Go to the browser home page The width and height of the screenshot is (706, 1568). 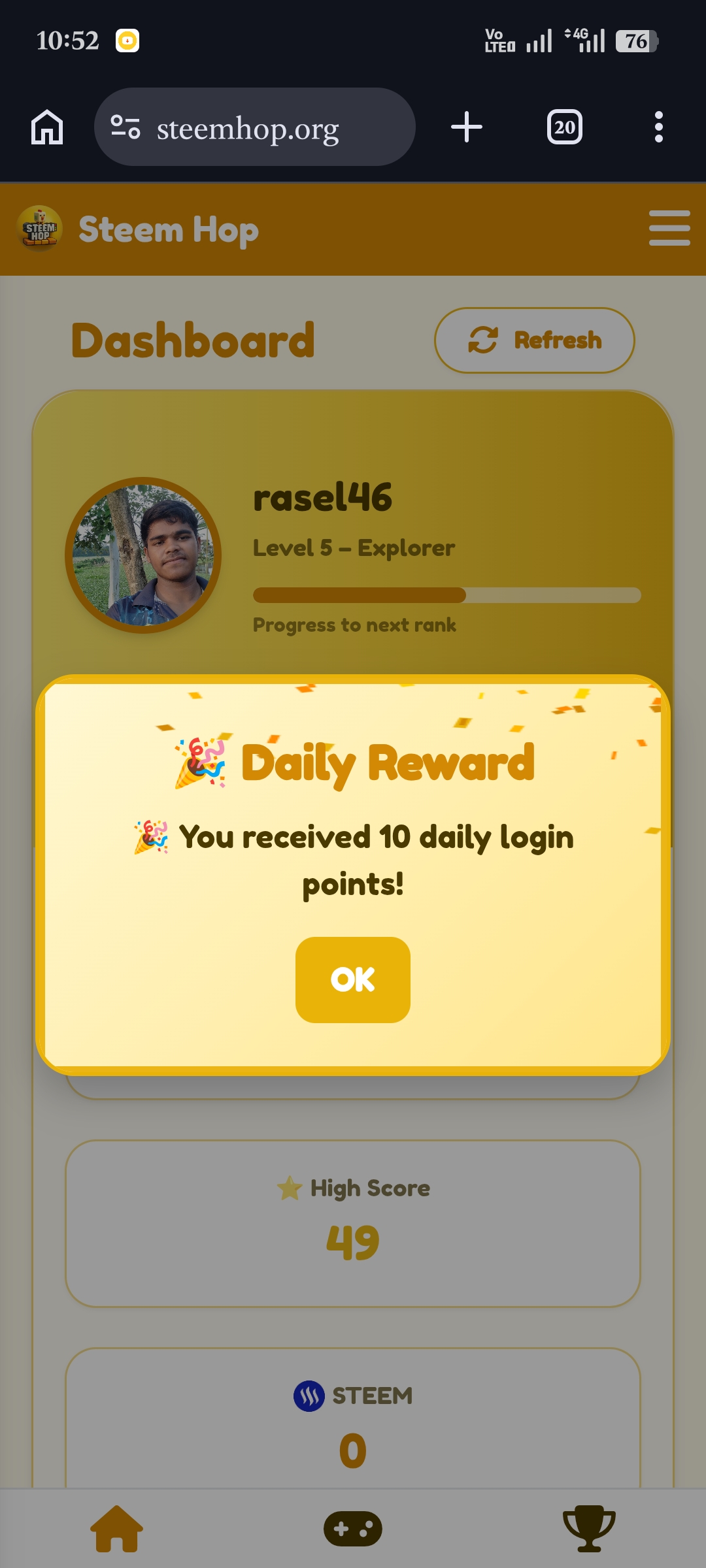[x=47, y=127]
